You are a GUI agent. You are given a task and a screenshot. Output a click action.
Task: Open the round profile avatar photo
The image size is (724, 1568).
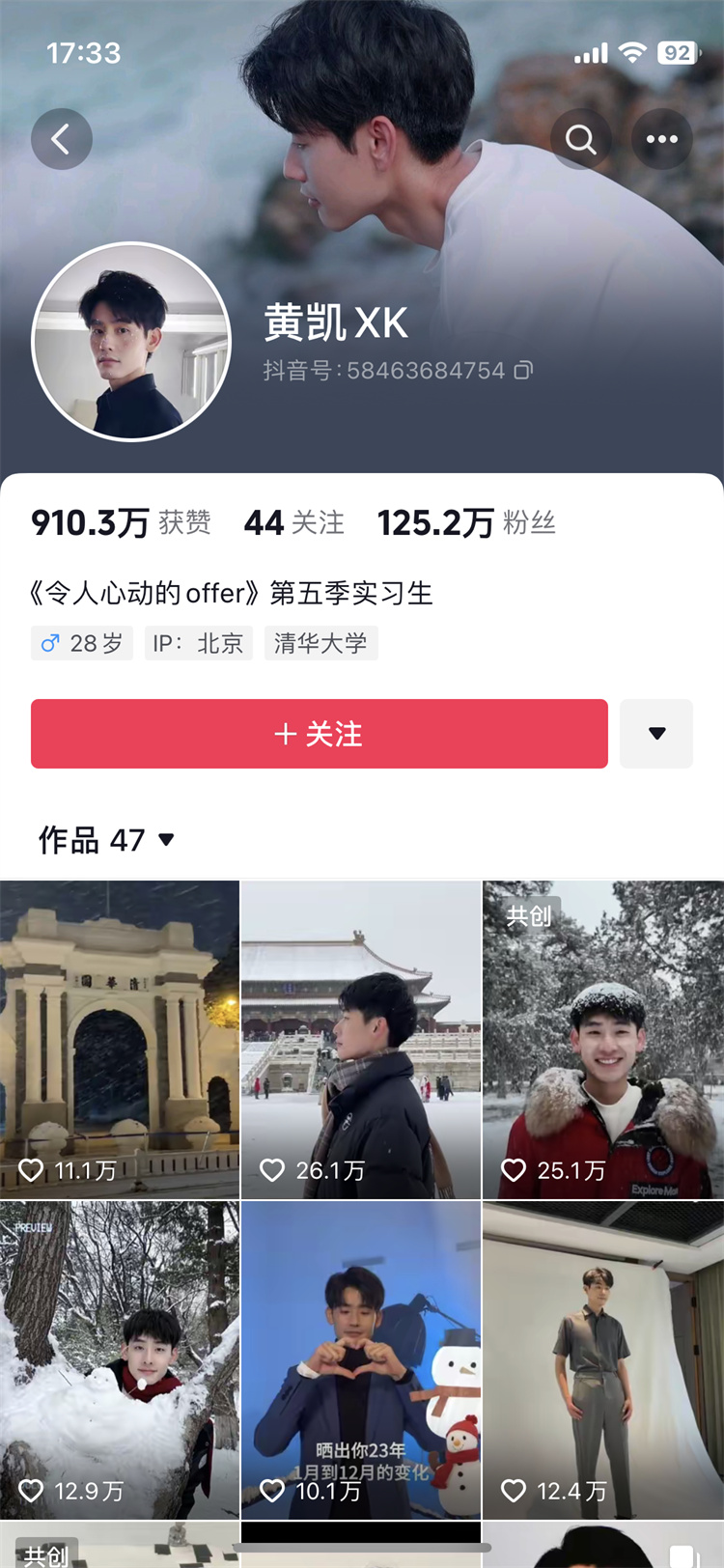(x=131, y=342)
